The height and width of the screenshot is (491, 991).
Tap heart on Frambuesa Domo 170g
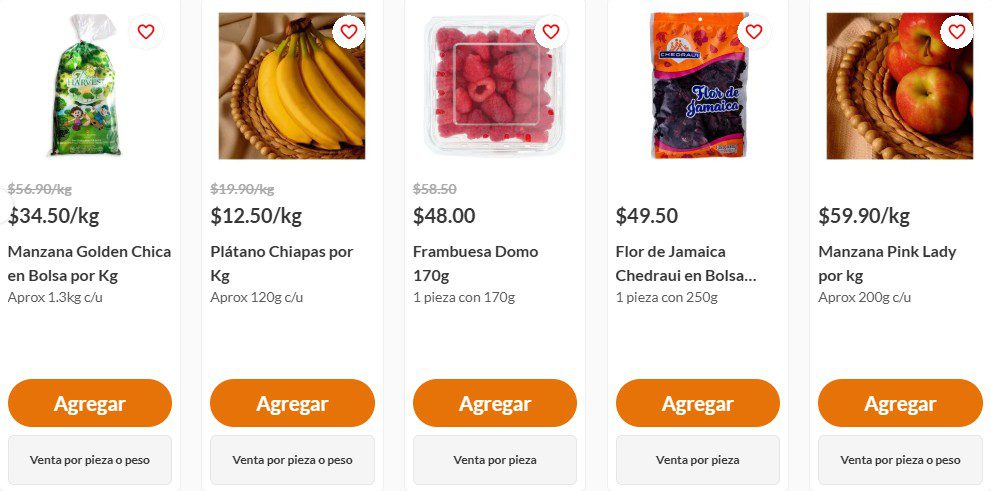(551, 32)
